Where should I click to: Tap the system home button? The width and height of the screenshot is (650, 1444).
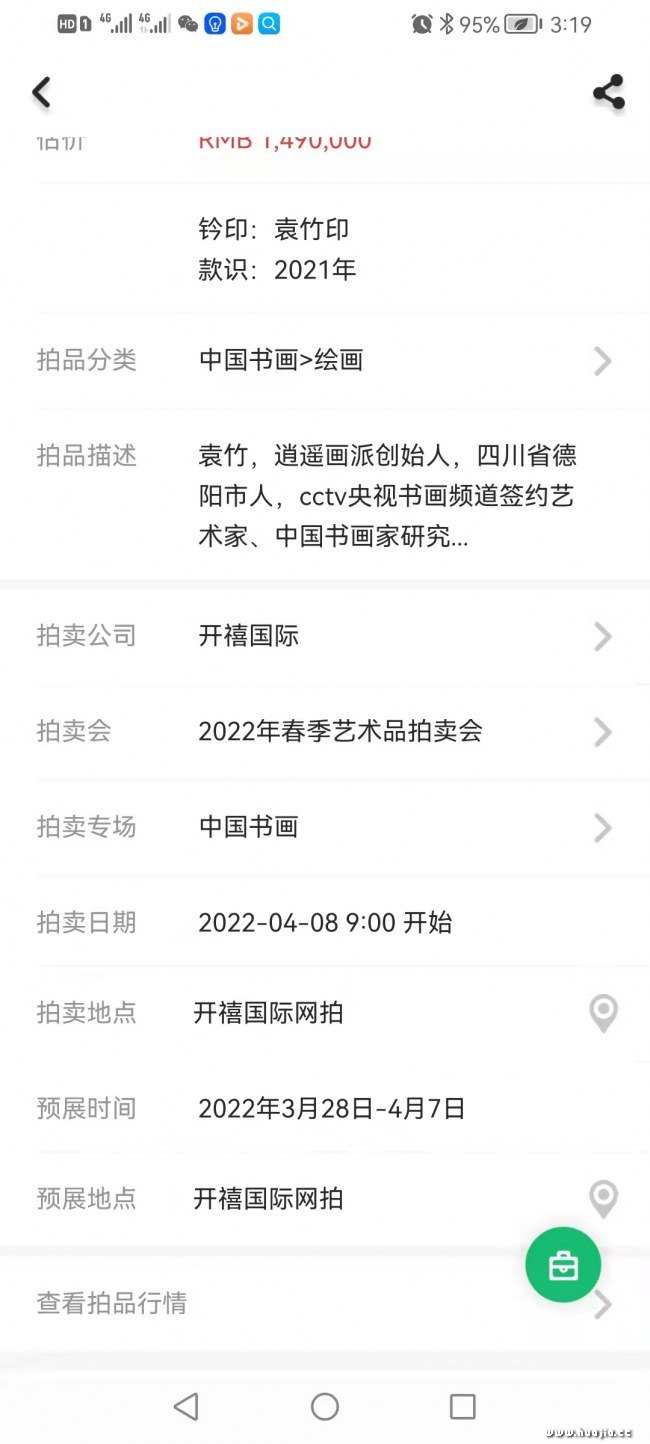point(325,1407)
